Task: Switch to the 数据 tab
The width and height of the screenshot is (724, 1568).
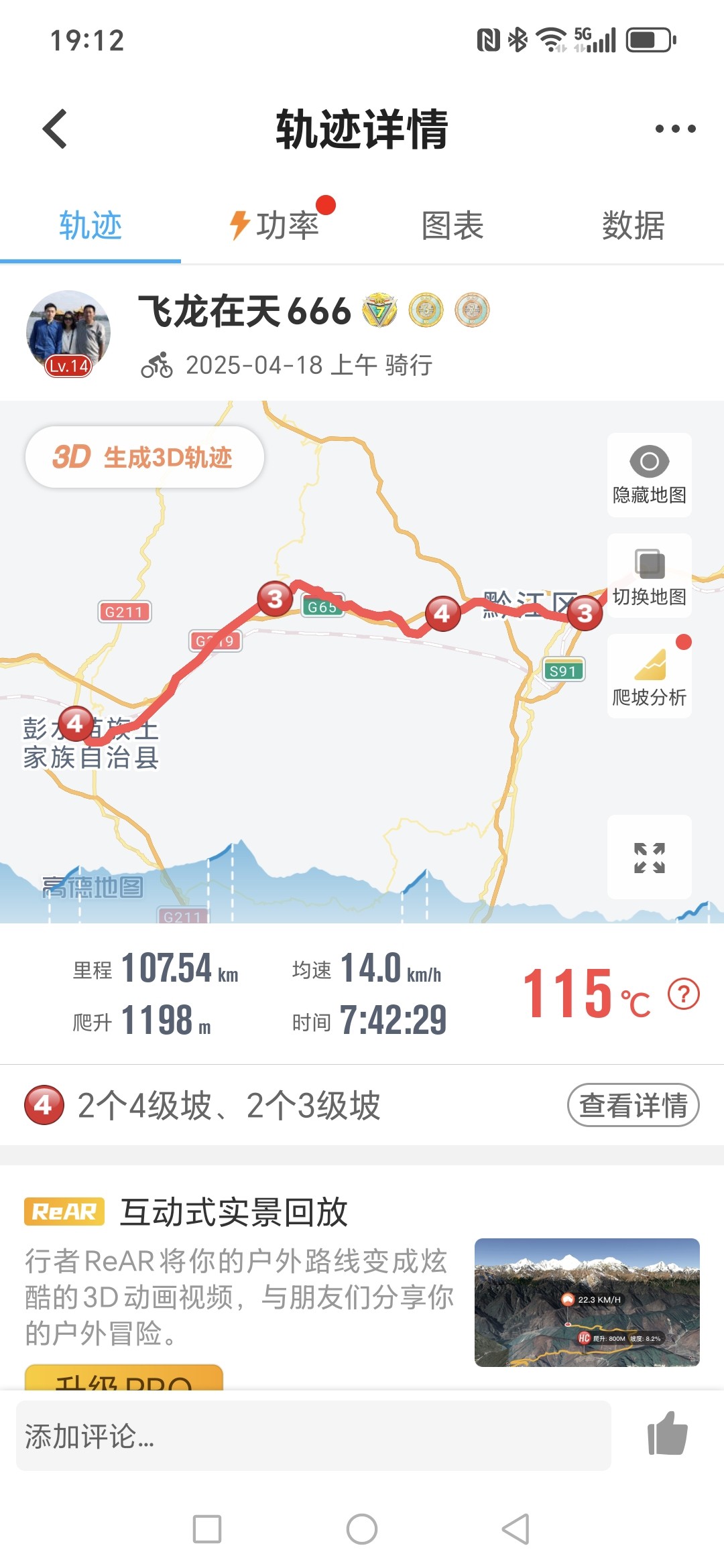Action: click(x=633, y=225)
